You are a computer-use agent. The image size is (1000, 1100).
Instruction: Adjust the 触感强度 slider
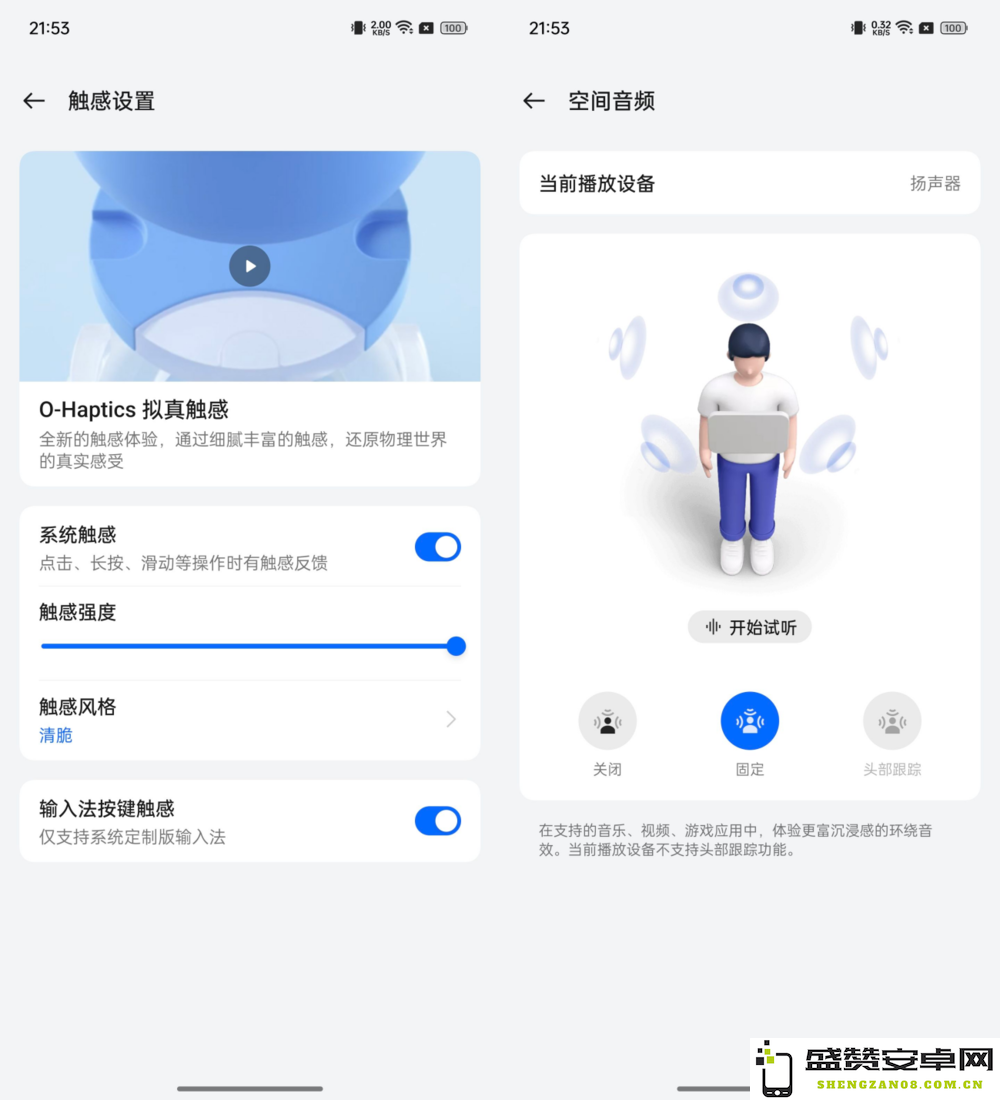(x=455, y=646)
